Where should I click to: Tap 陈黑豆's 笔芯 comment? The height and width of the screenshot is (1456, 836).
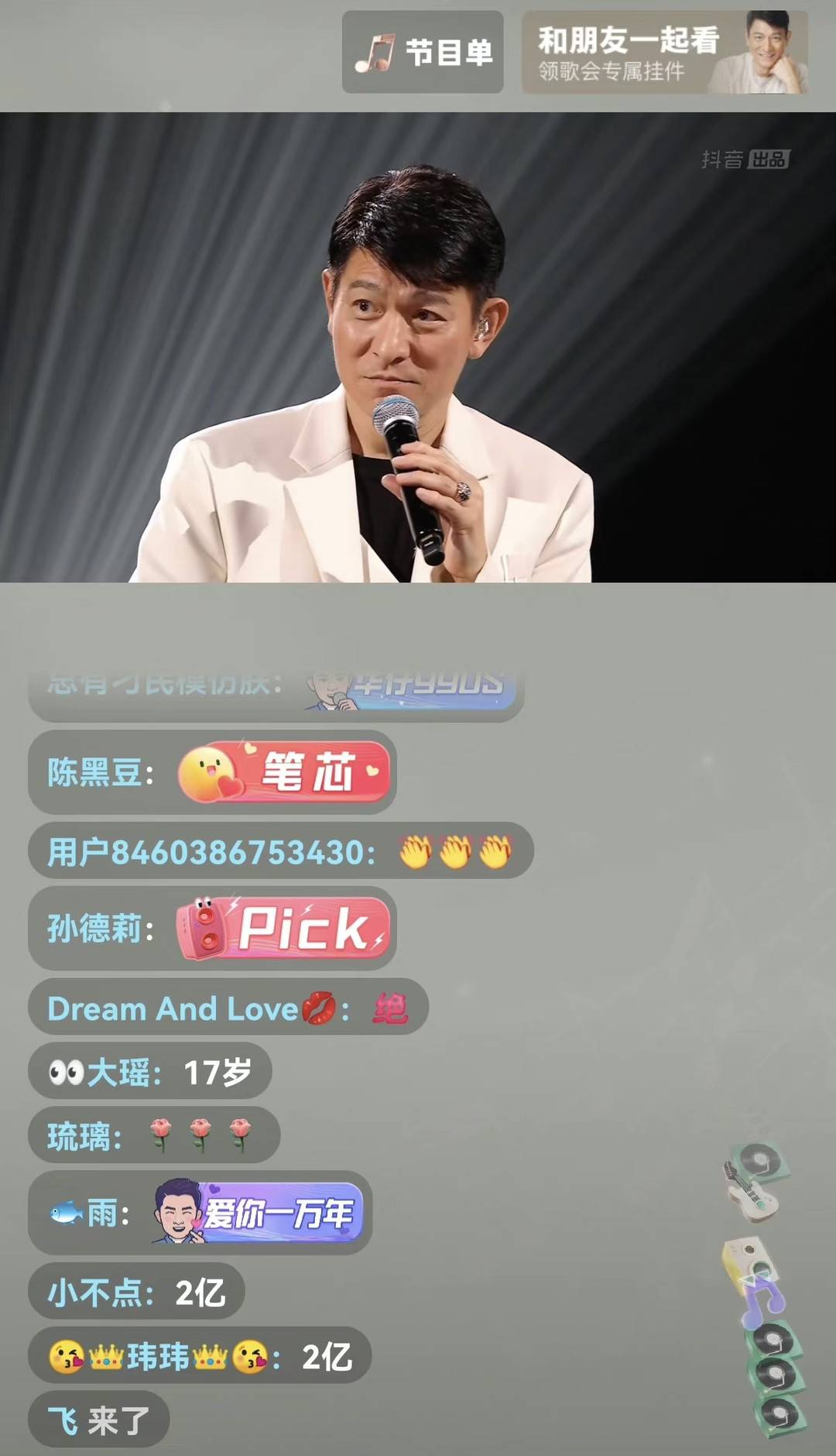[x=212, y=772]
